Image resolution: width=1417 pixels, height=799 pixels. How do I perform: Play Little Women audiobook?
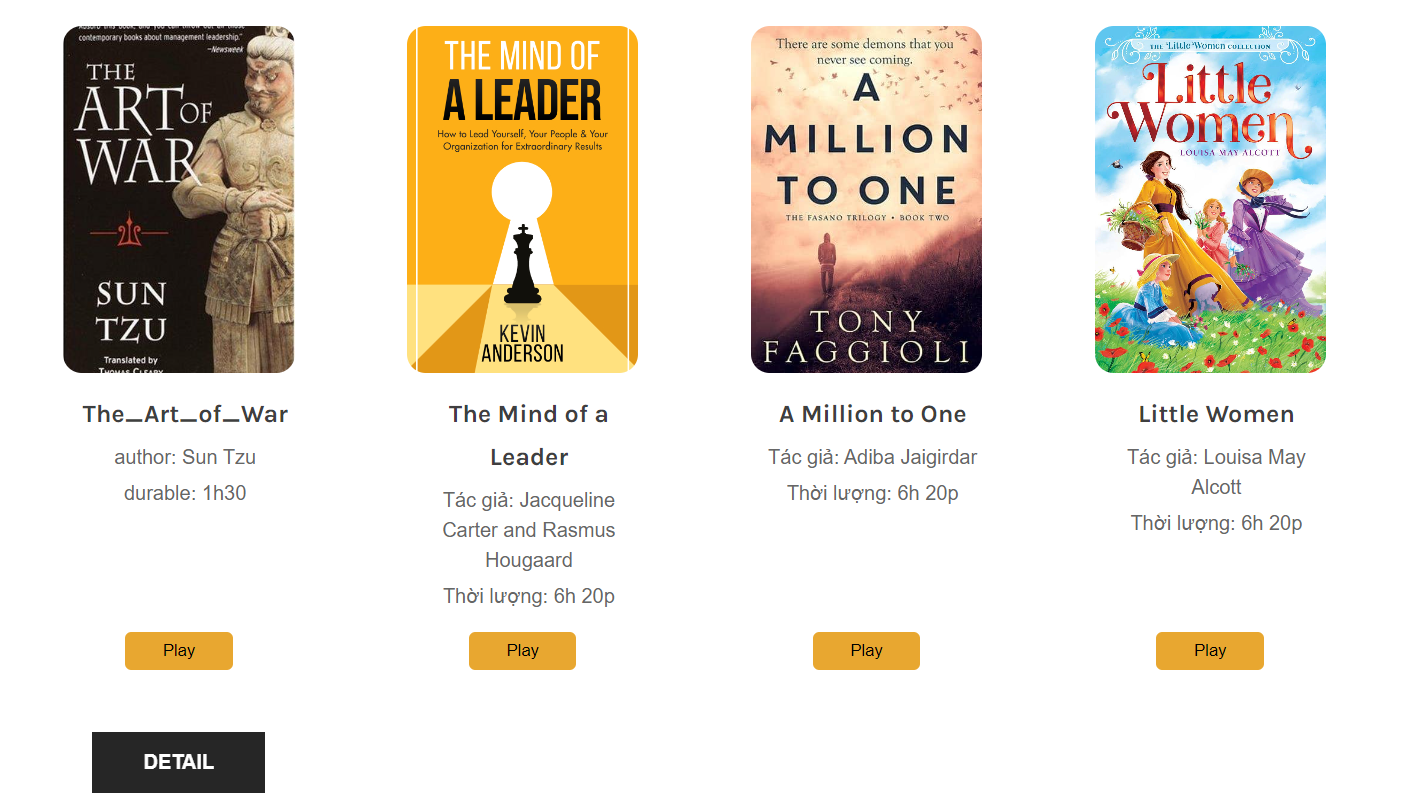coord(1209,650)
